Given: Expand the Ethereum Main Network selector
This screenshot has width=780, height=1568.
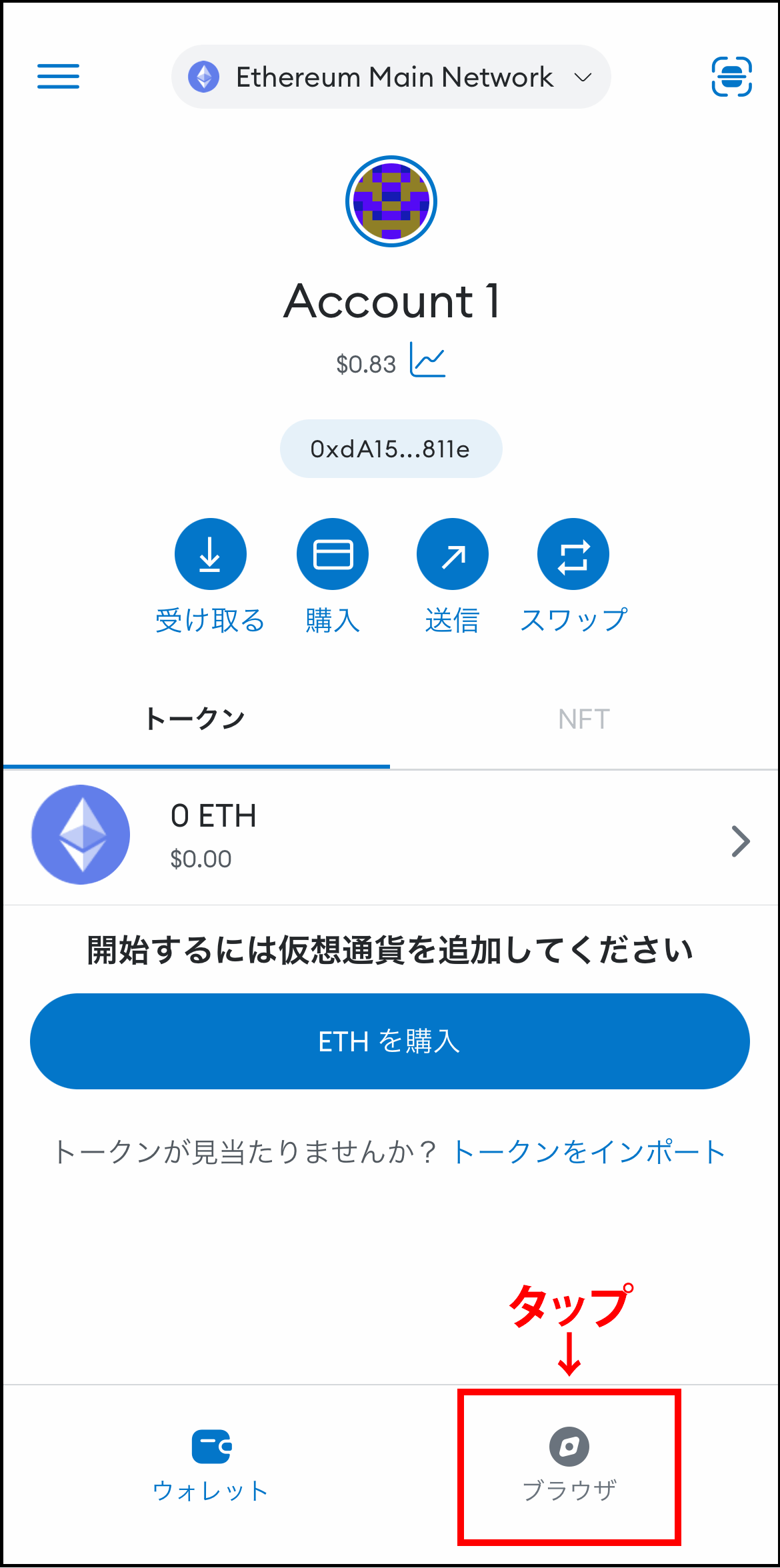Looking at the screenshot, I should pos(391,77).
